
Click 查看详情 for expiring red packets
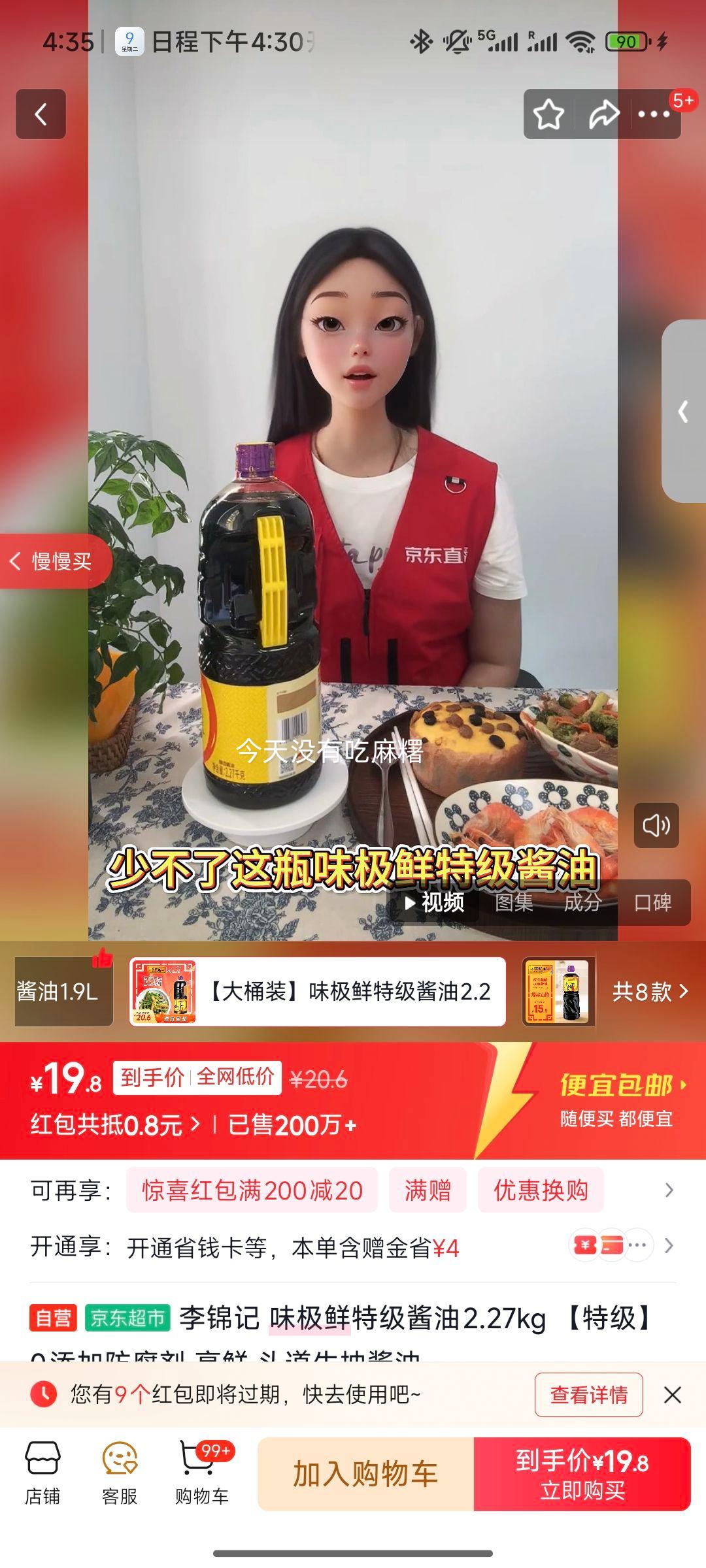pos(588,1396)
